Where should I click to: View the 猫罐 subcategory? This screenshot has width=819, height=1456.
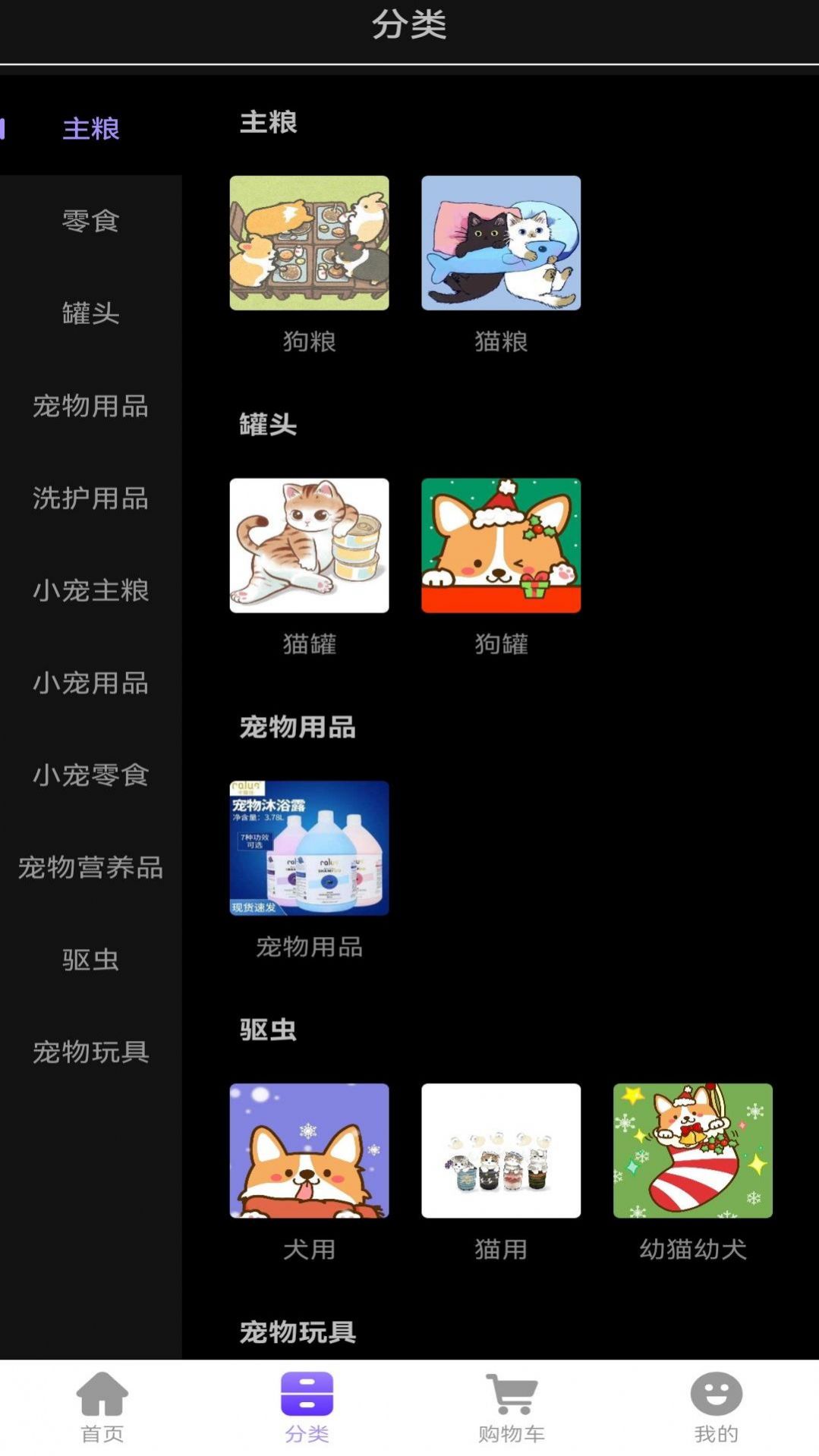coord(309,545)
